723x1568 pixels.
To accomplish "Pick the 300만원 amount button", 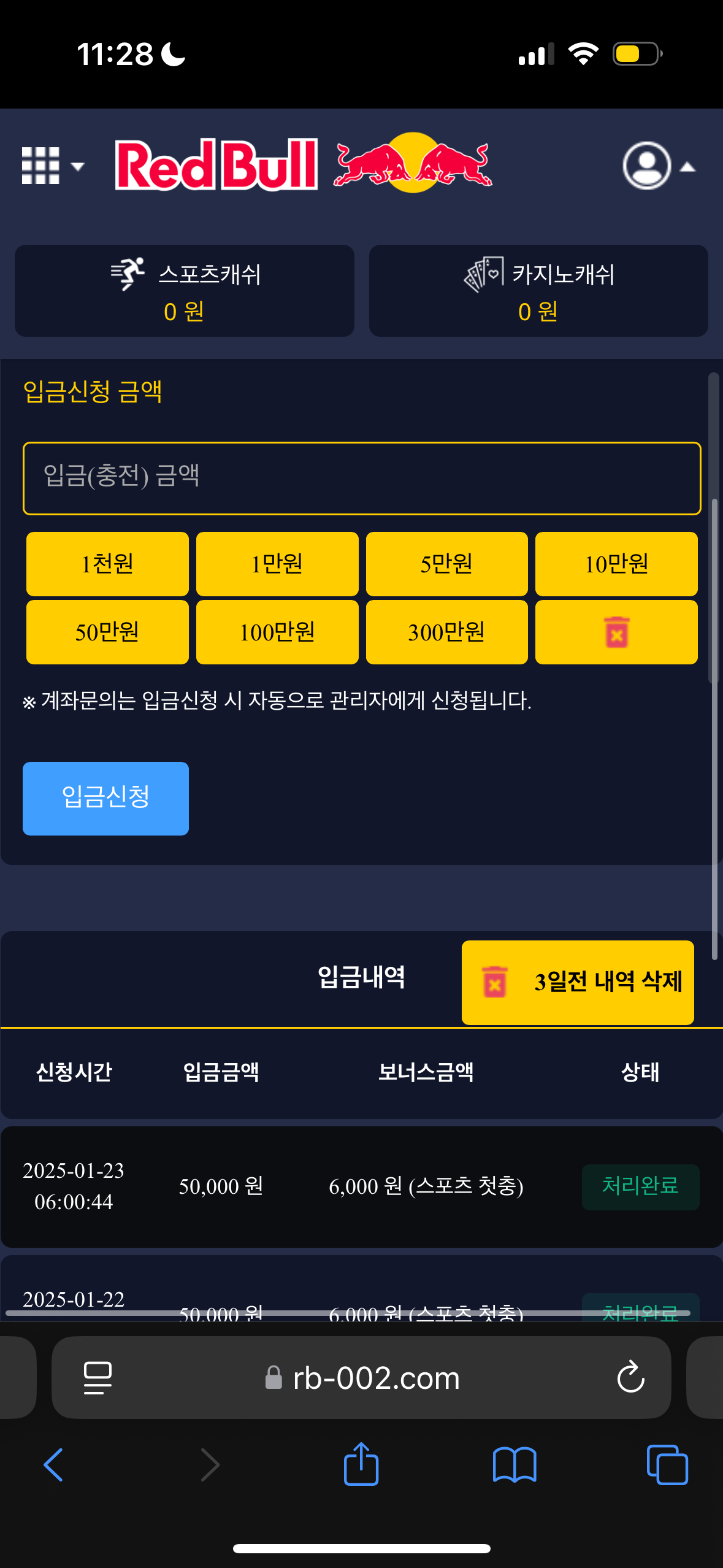I will click(446, 632).
